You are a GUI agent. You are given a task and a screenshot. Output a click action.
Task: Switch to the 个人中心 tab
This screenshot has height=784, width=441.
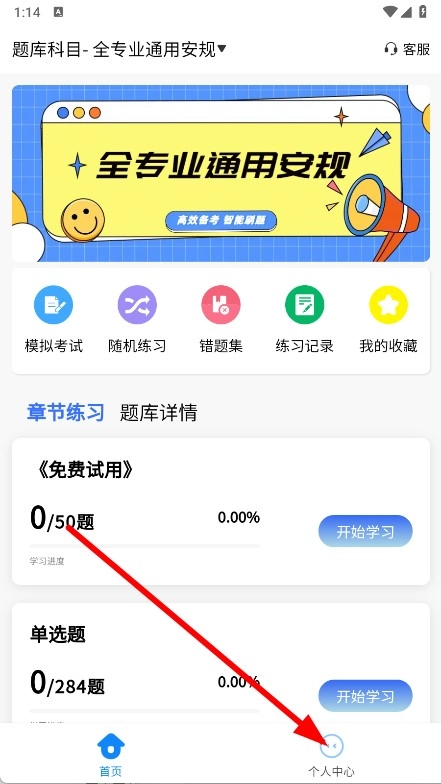[331, 755]
